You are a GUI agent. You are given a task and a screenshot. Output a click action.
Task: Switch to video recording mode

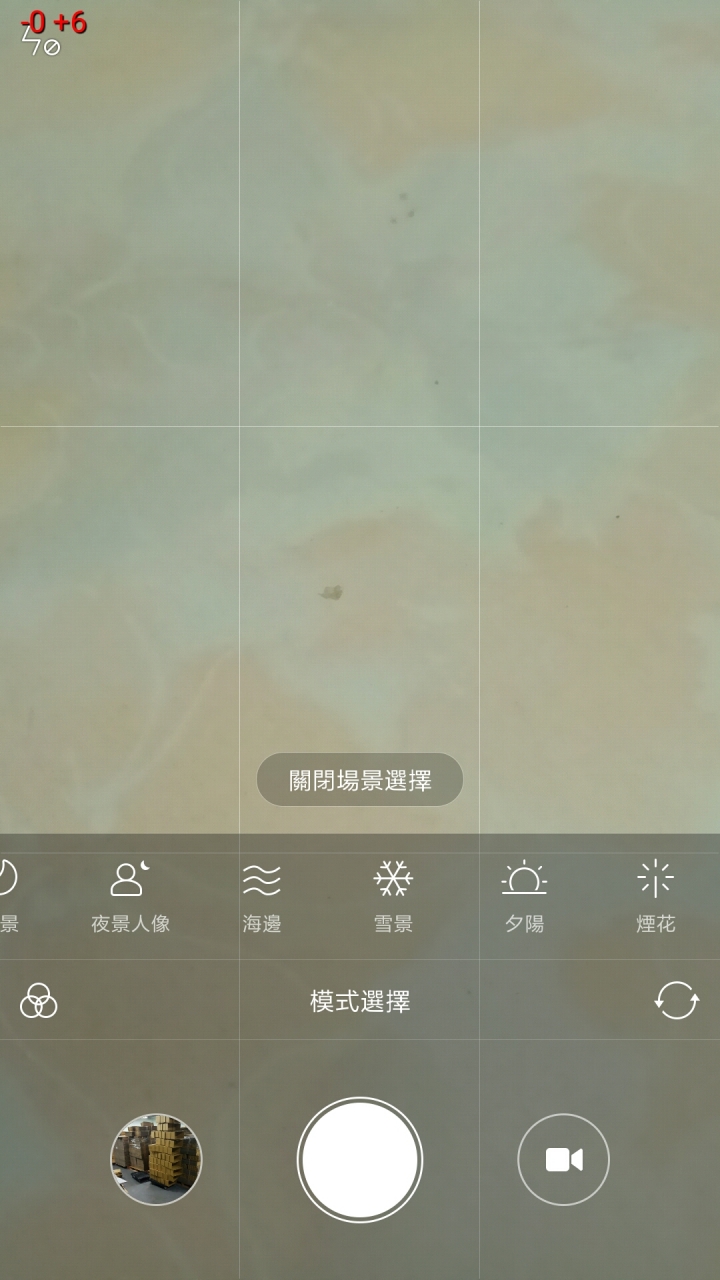coord(563,1160)
